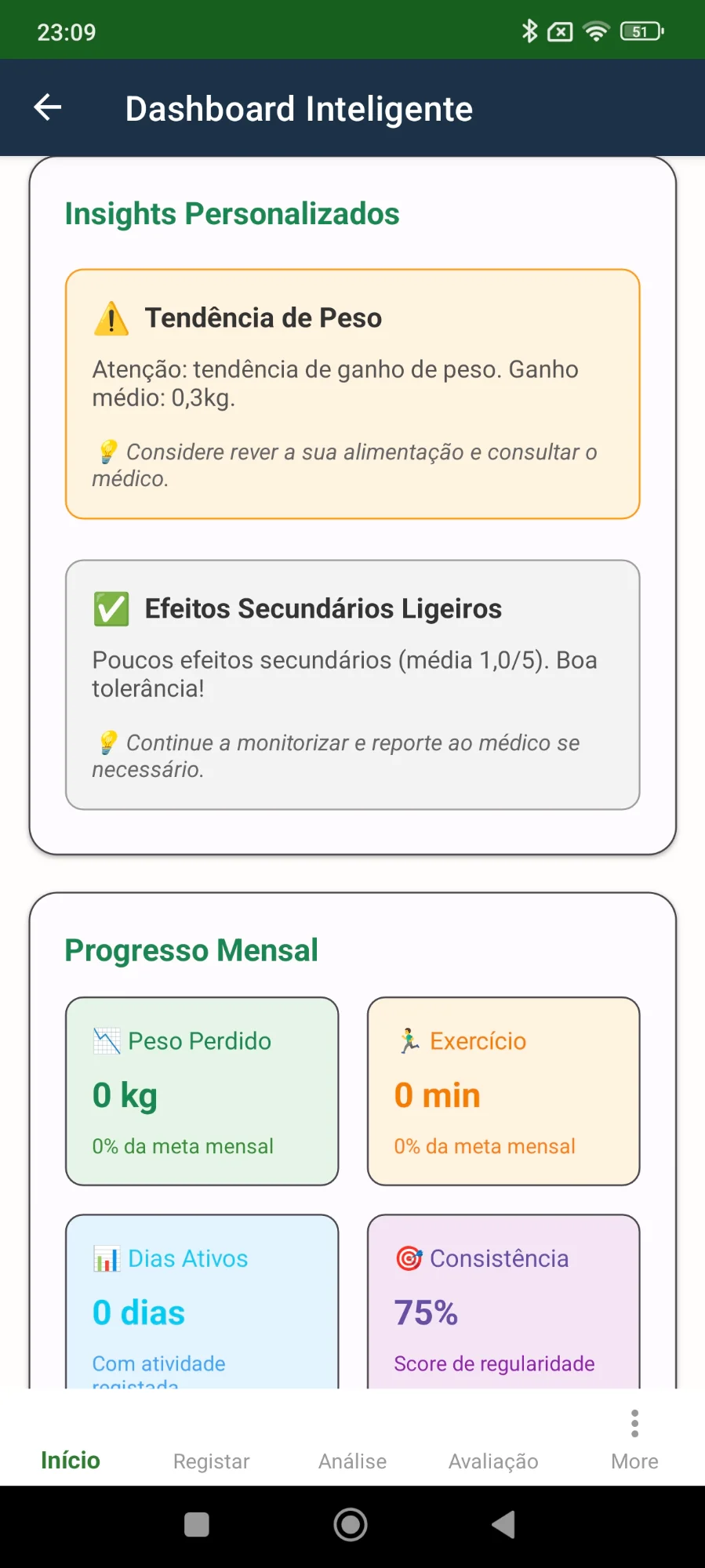
Task: Tap the lightbulb icon in Efeitos Secundários card
Action: pyautogui.click(x=107, y=742)
